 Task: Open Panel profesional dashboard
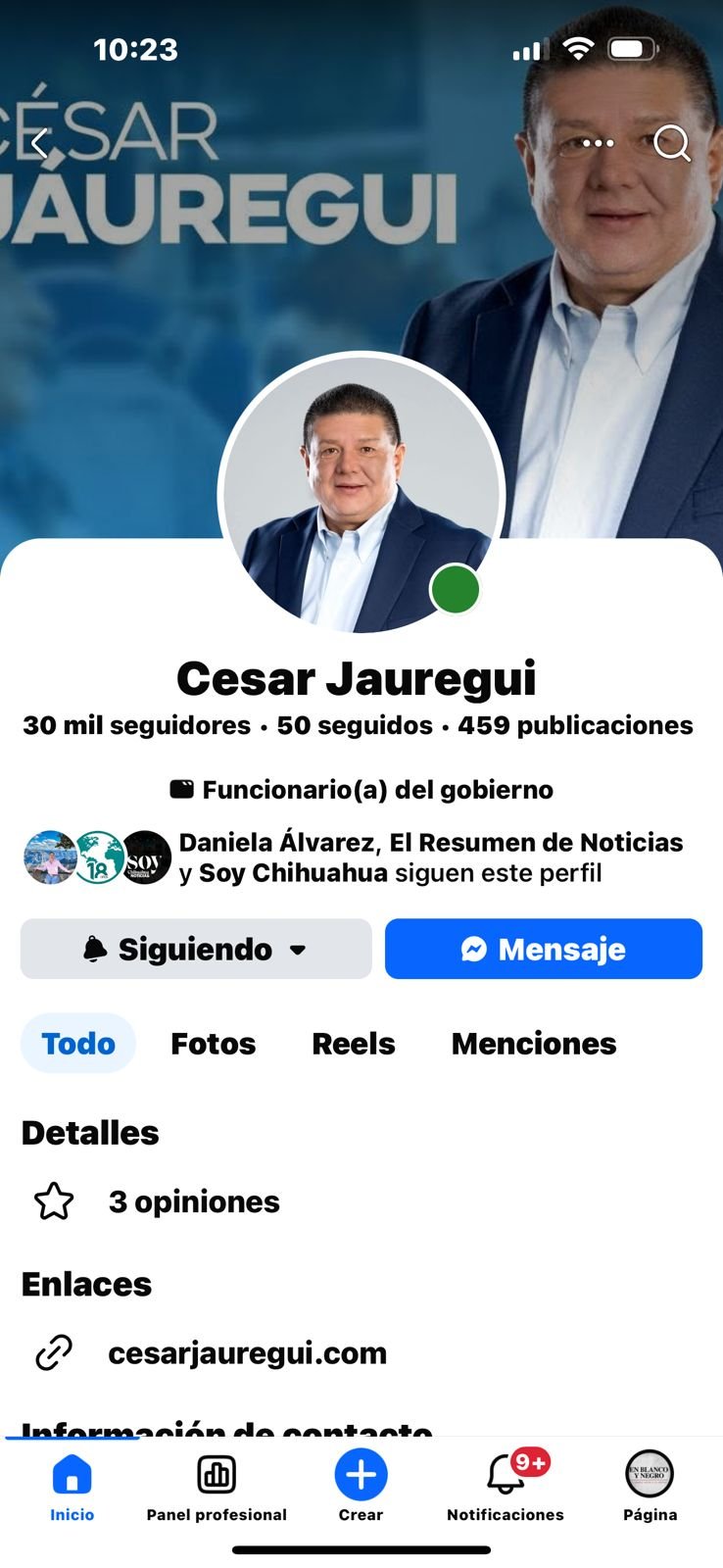217,1487
